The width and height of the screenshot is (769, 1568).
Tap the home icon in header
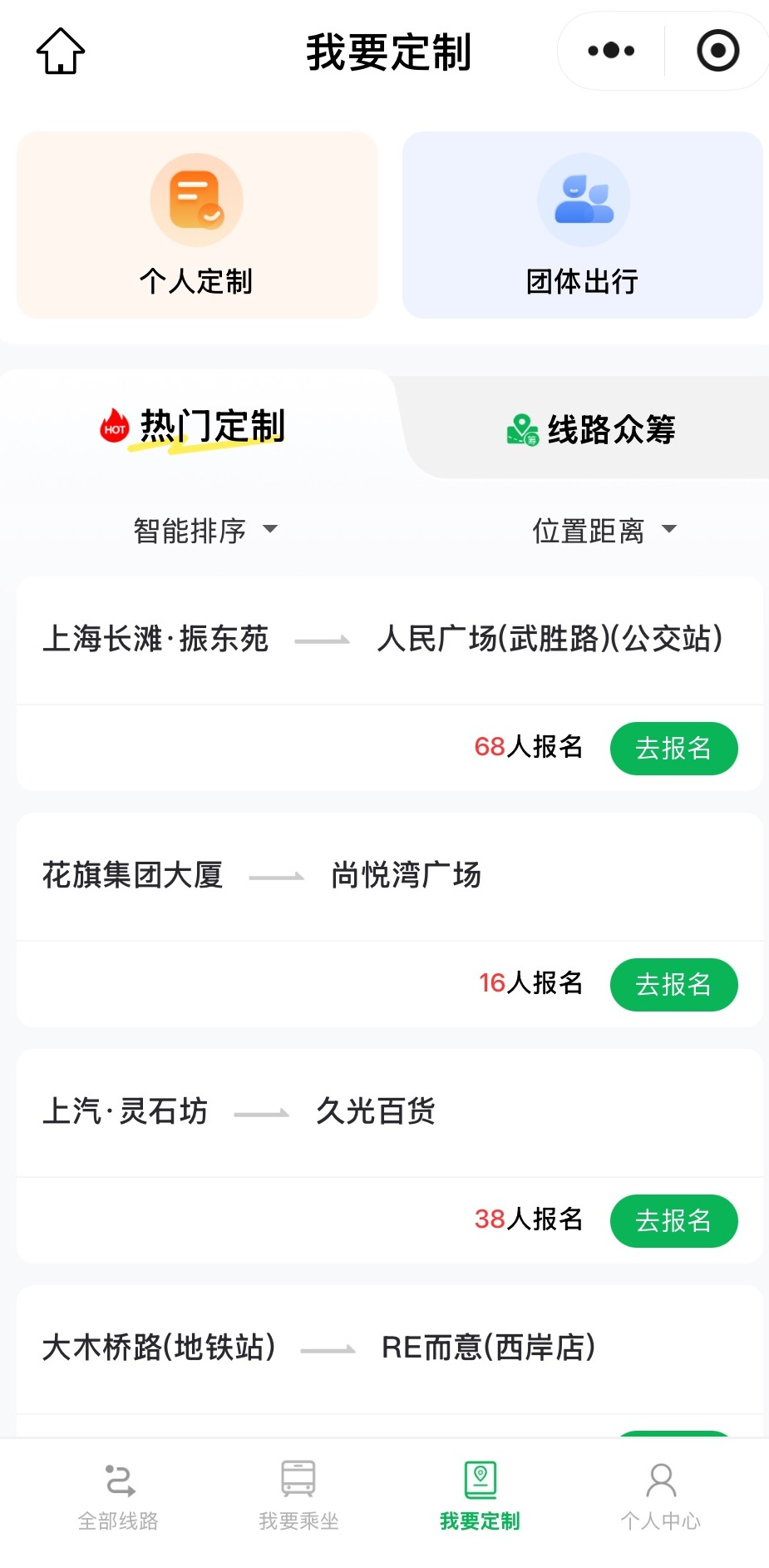click(61, 52)
